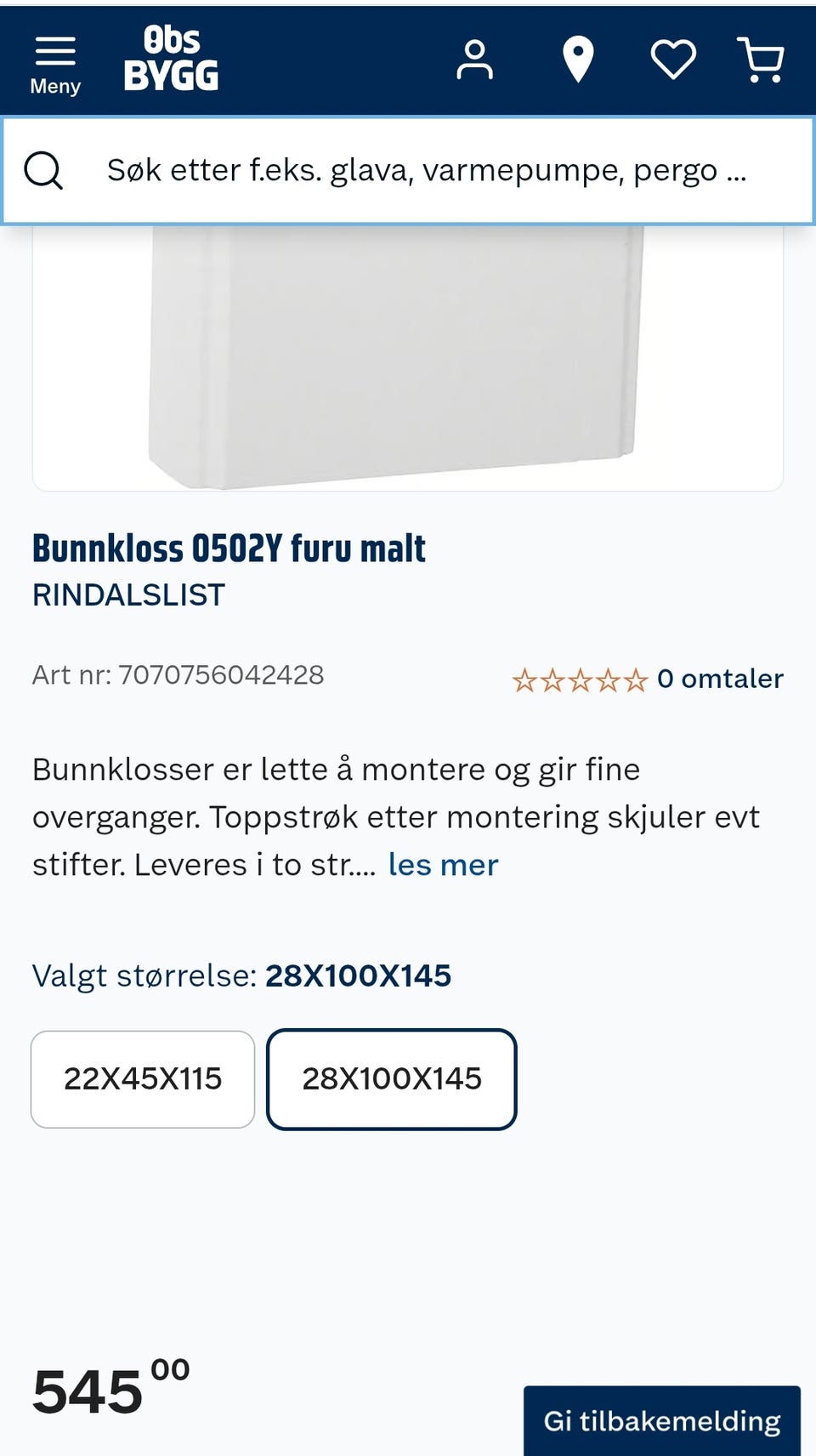The height and width of the screenshot is (1456, 816).
Task: Click the search magnifier icon
Action: [x=45, y=170]
